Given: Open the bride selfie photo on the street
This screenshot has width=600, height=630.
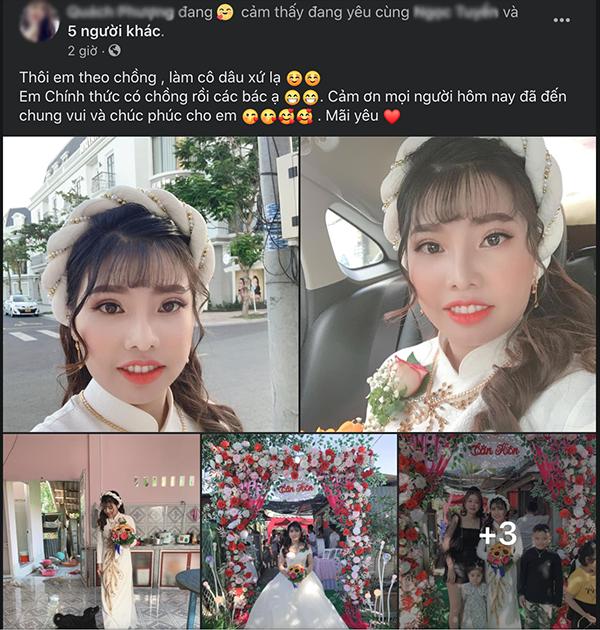Looking at the screenshot, I should tap(150, 285).
